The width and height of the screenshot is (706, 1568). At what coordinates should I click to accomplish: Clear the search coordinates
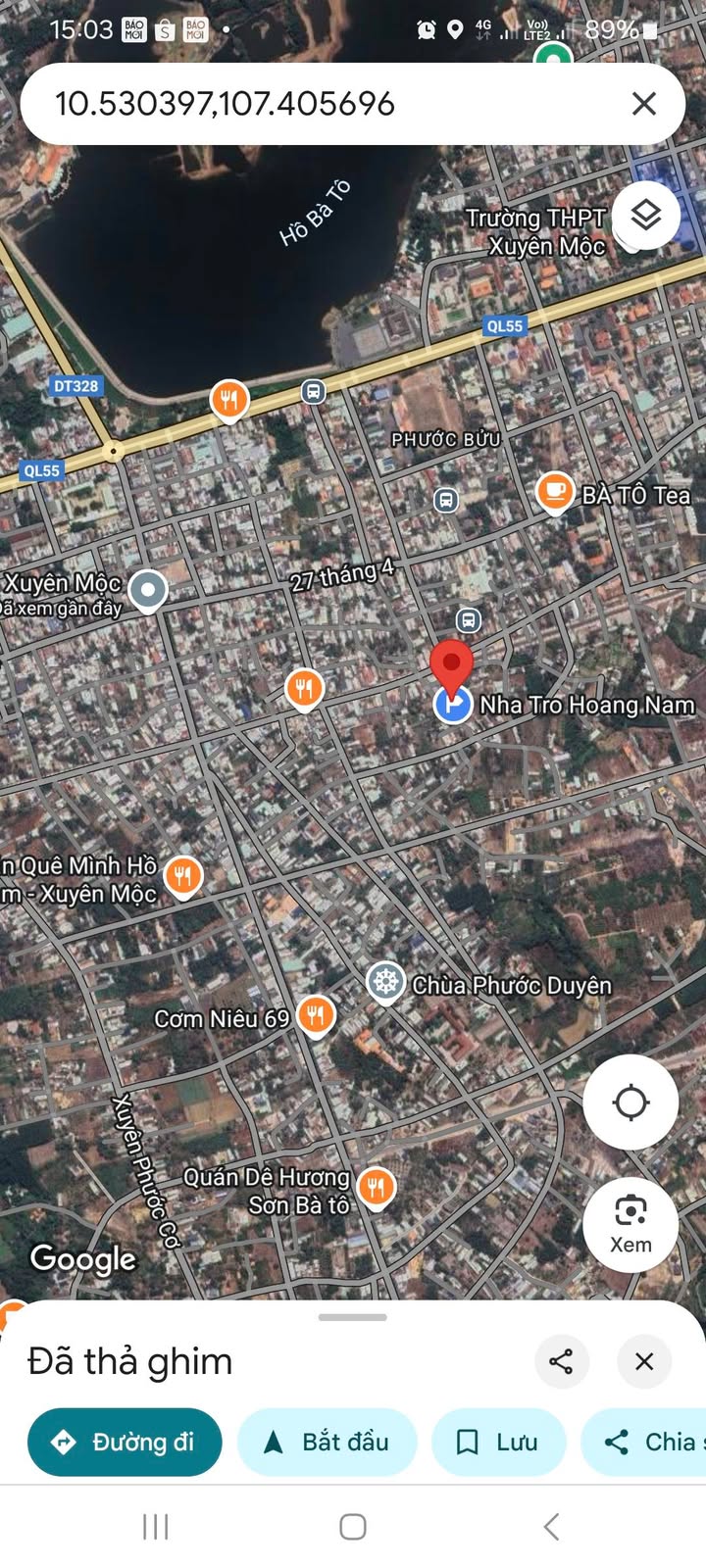click(643, 104)
